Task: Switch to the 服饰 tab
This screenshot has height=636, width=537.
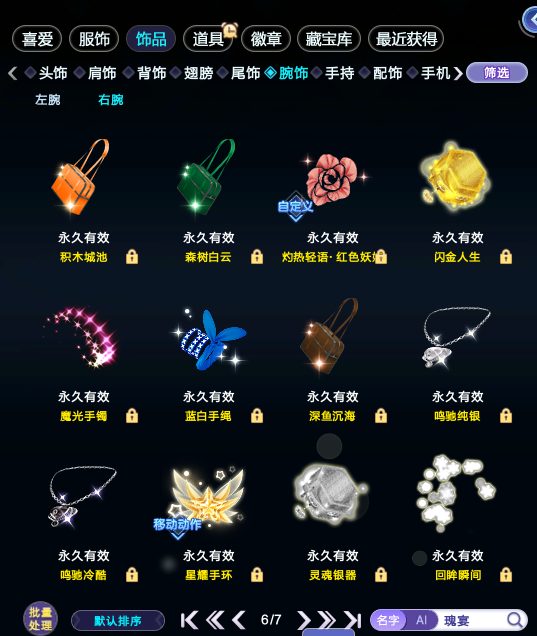Action: (x=94, y=39)
